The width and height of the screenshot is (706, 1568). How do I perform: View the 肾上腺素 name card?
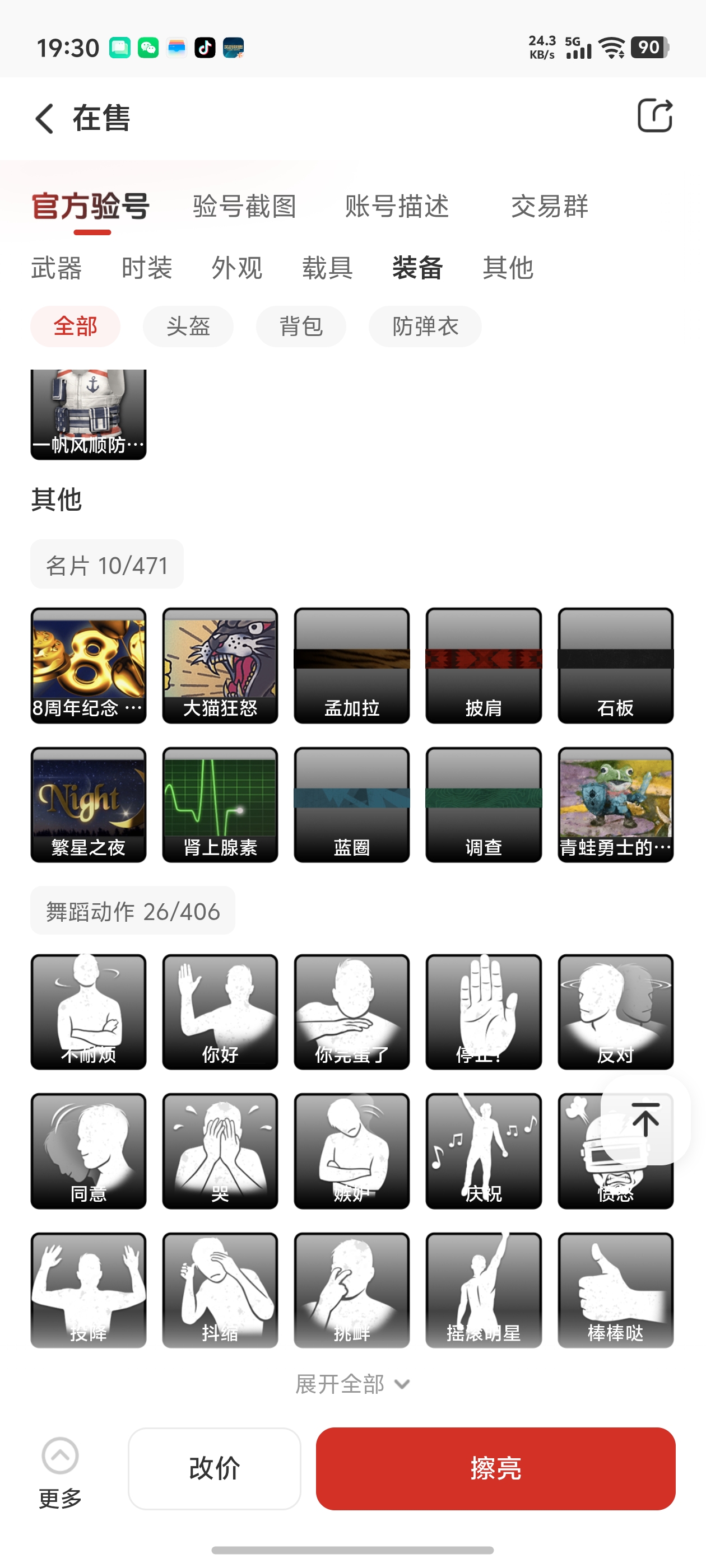click(220, 804)
